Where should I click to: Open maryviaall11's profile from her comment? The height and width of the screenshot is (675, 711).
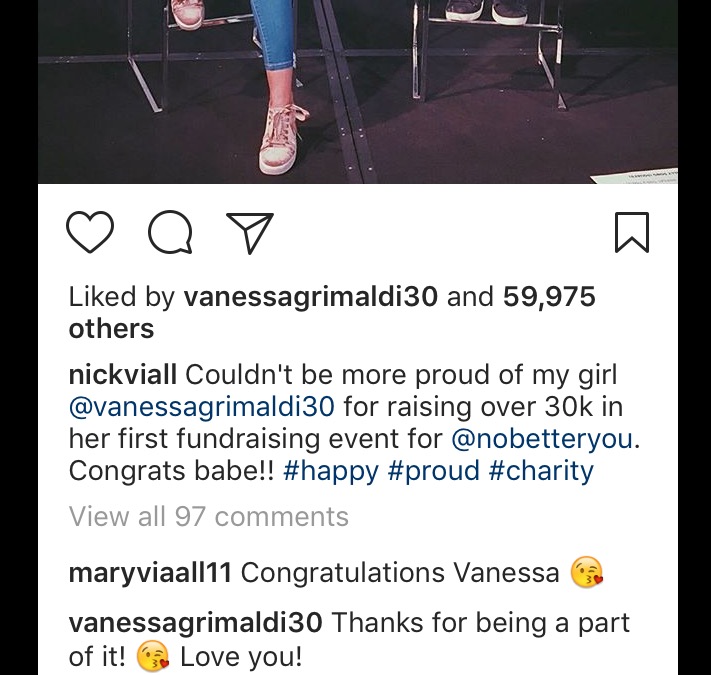pyautogui.click(x=150, y=573)
